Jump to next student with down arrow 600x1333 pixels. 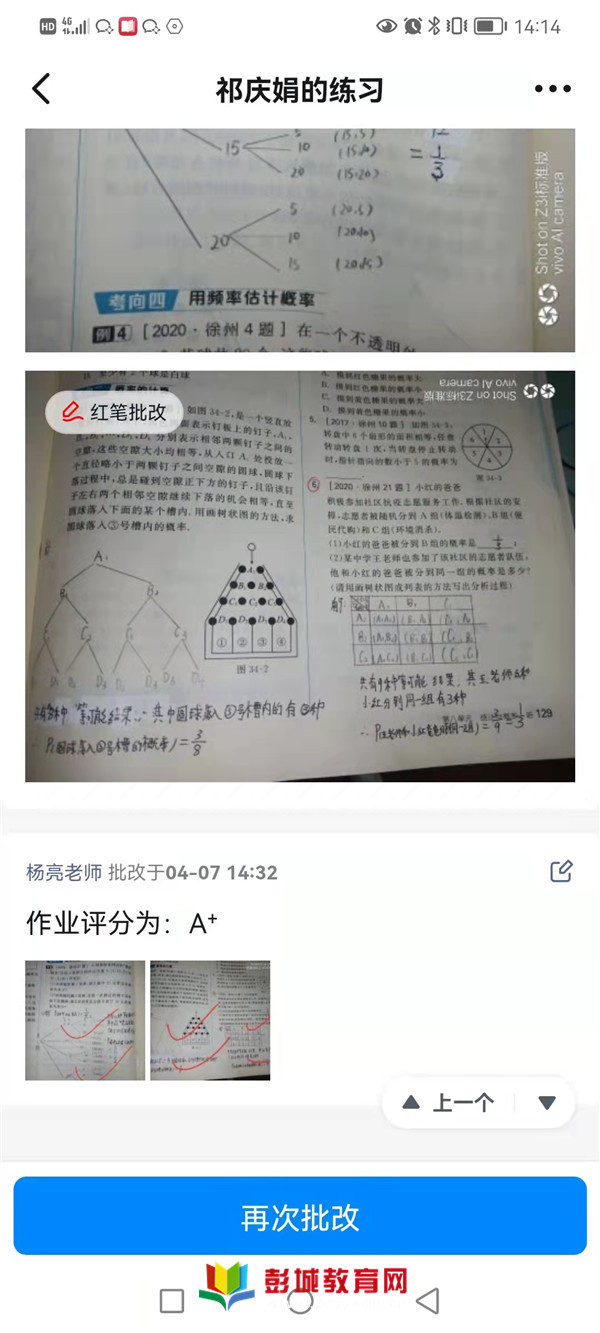tap(546, 1103)
